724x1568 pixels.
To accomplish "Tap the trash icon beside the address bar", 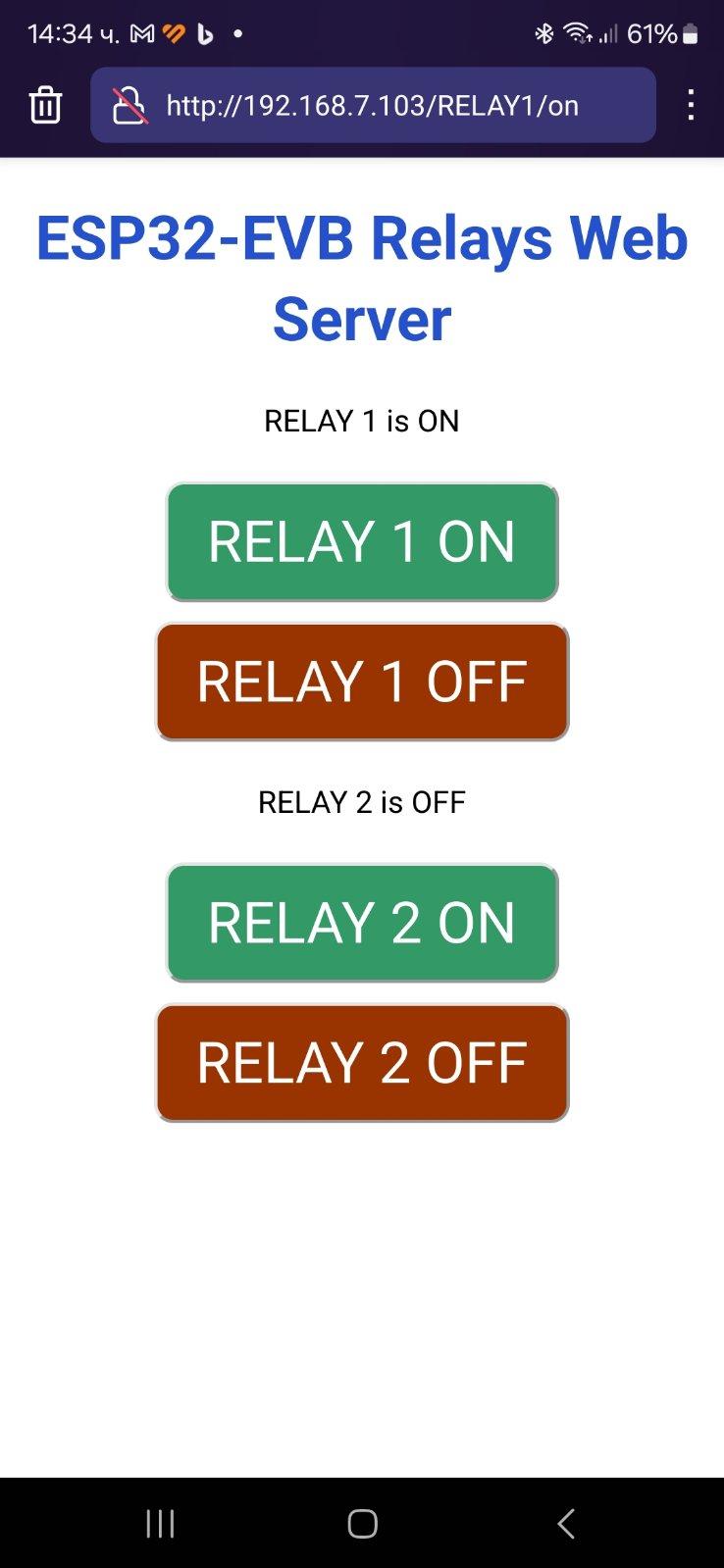I will [45, 105].
